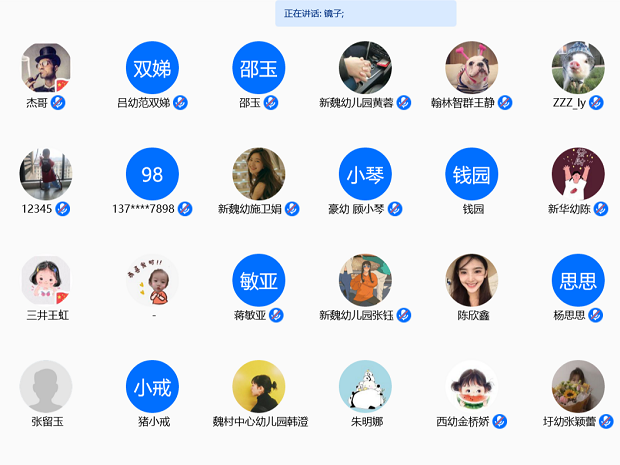This screenshot has height=465, width=620.
Task: Open participant 杰哥's tile
Action: 46,68
